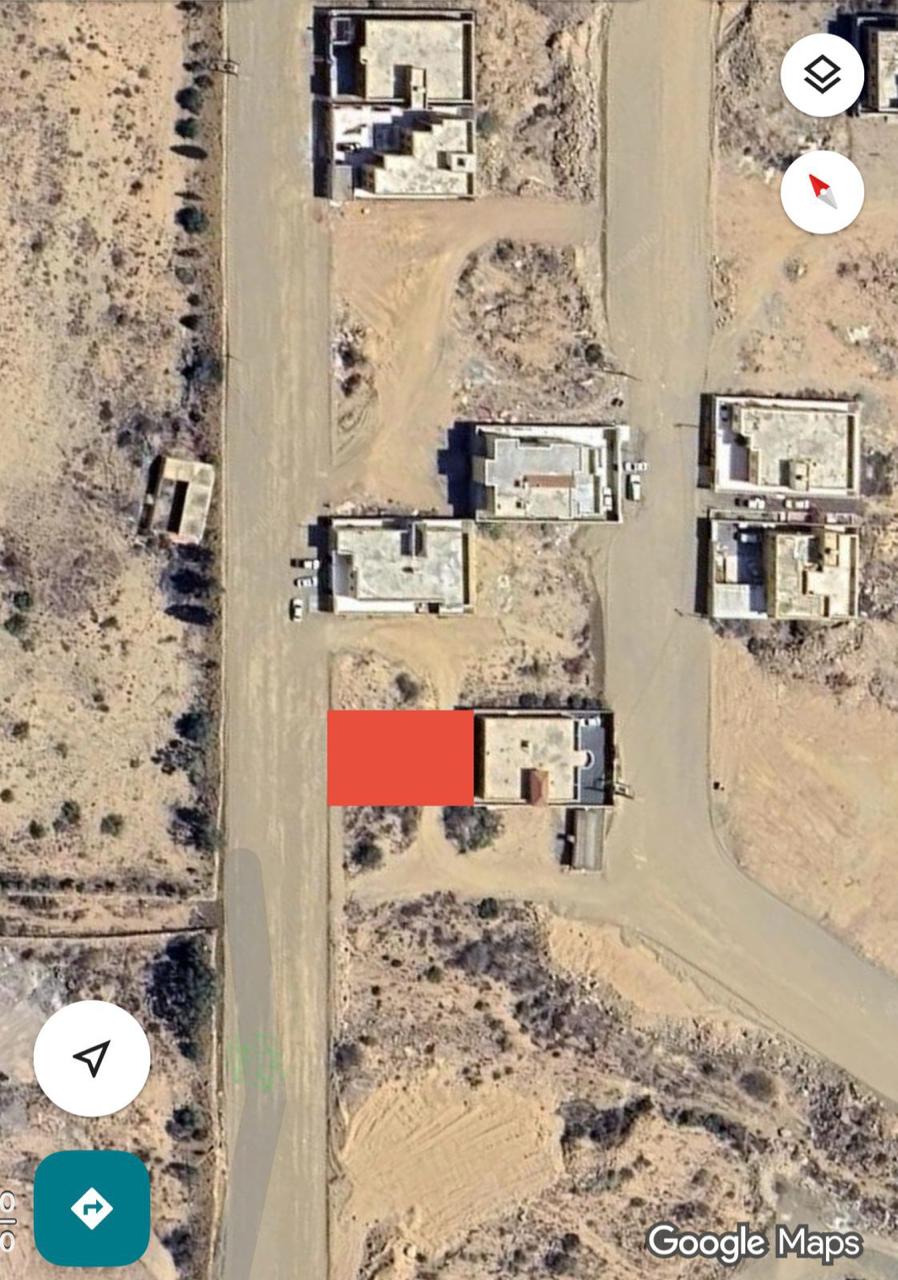Tap the compass to reset map orientation

822,191
